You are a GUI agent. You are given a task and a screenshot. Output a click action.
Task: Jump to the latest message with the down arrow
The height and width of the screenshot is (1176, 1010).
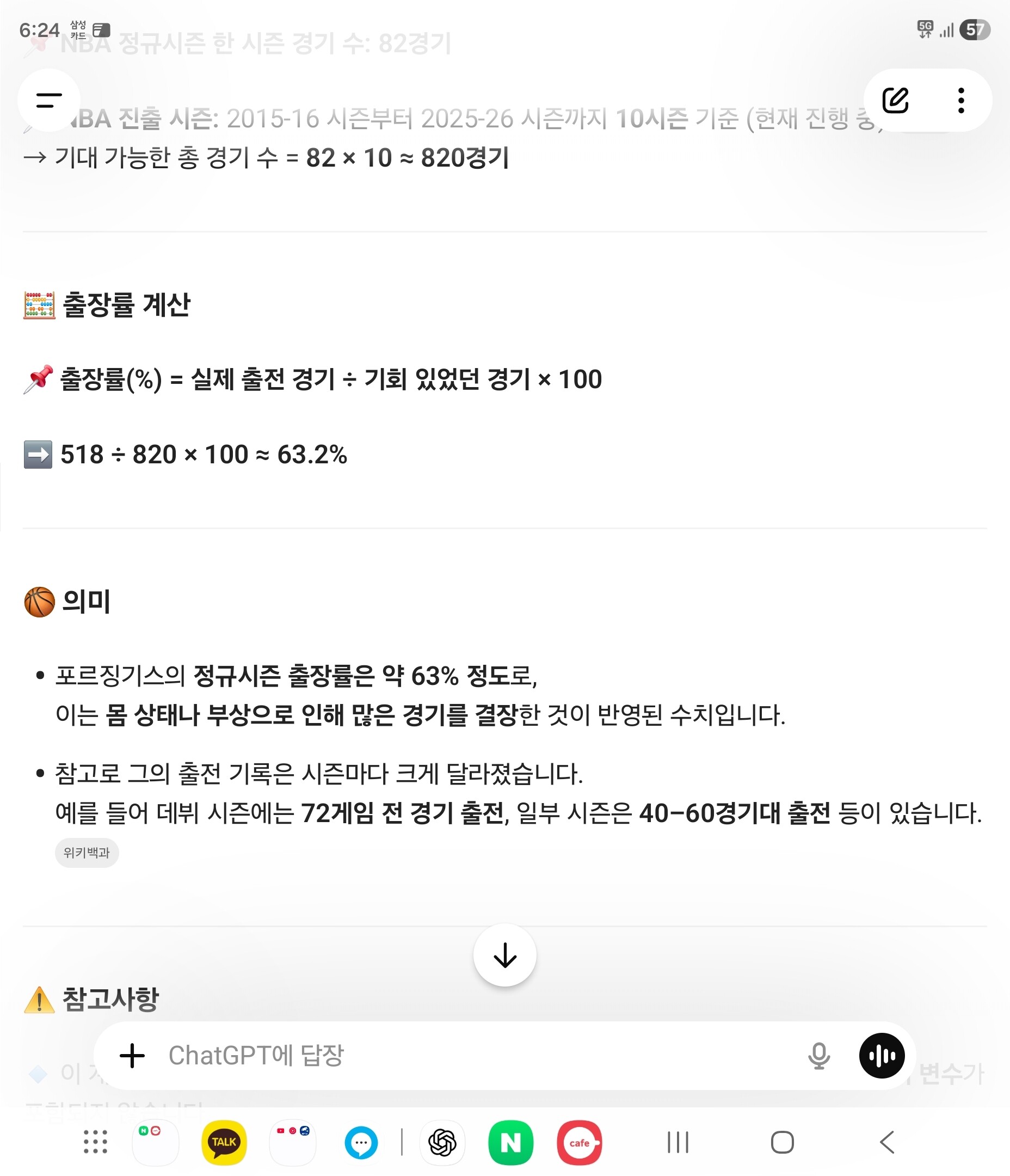(x=505, y=955)
